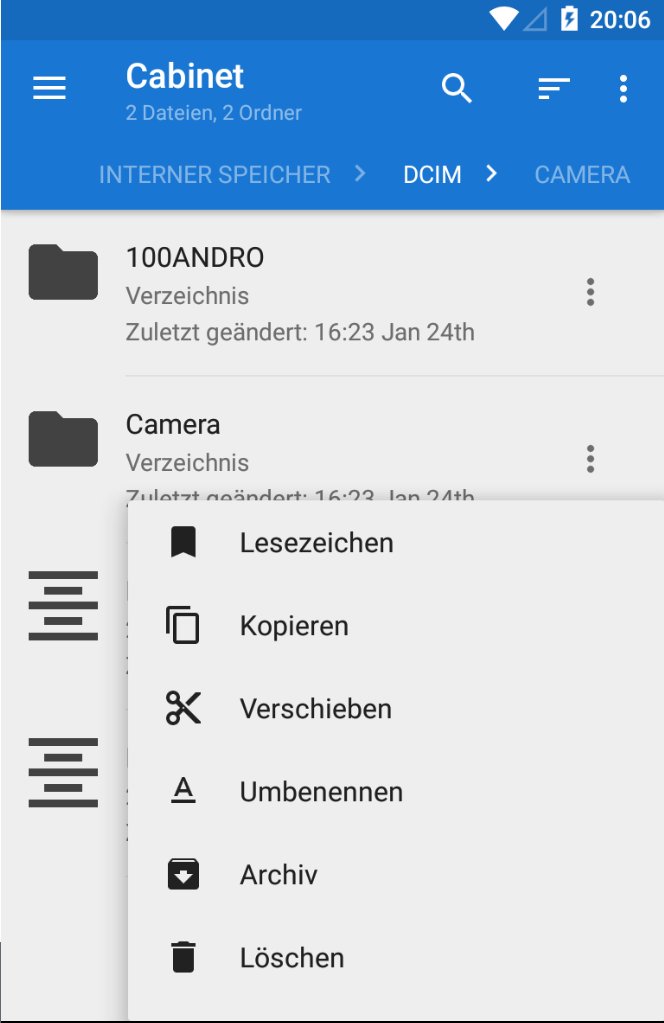
Task: Open options for 100ANDRO folder
Action: [x=591, y=292]
